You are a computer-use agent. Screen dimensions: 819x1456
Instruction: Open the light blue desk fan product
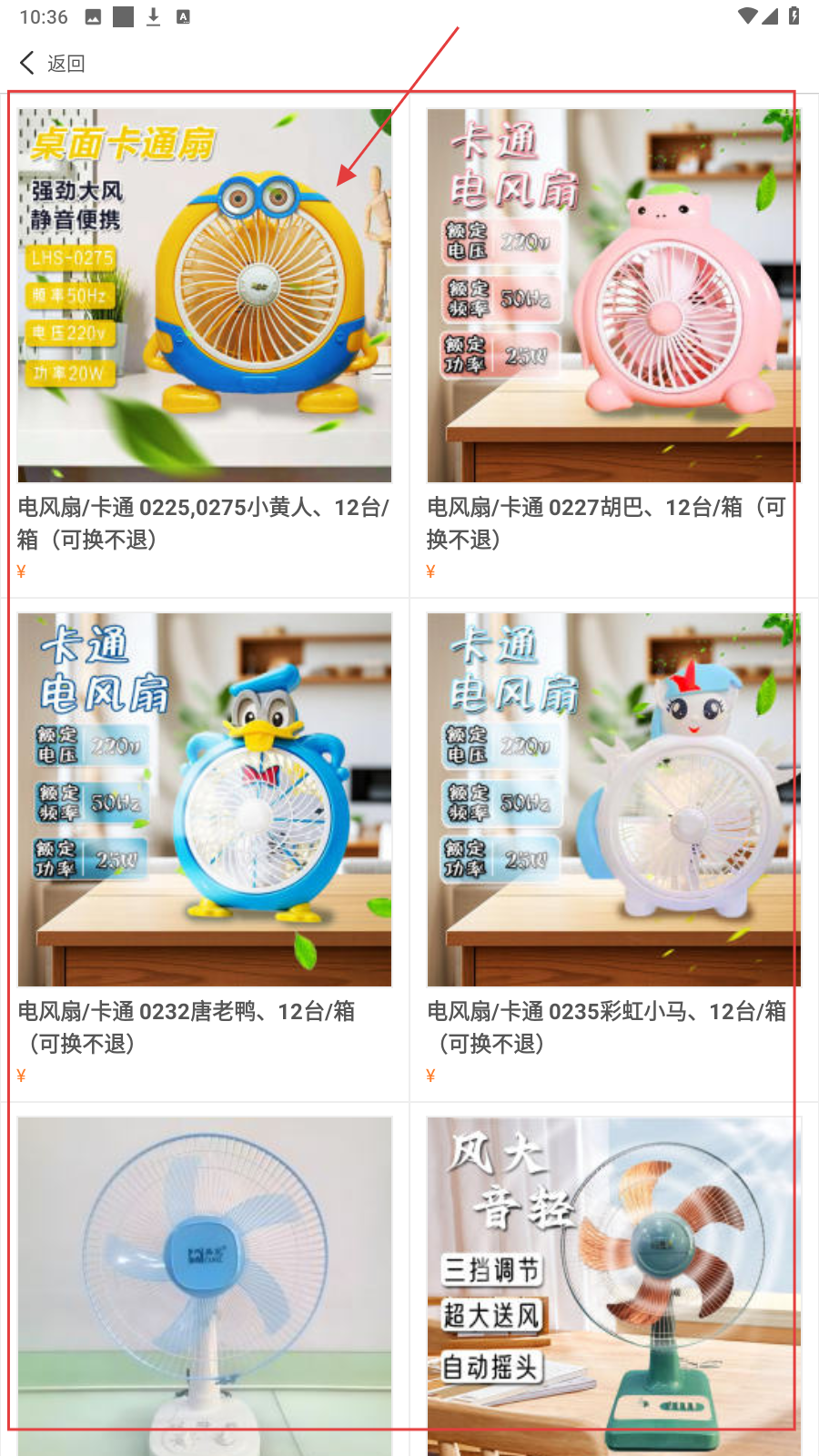[205, 1283]
